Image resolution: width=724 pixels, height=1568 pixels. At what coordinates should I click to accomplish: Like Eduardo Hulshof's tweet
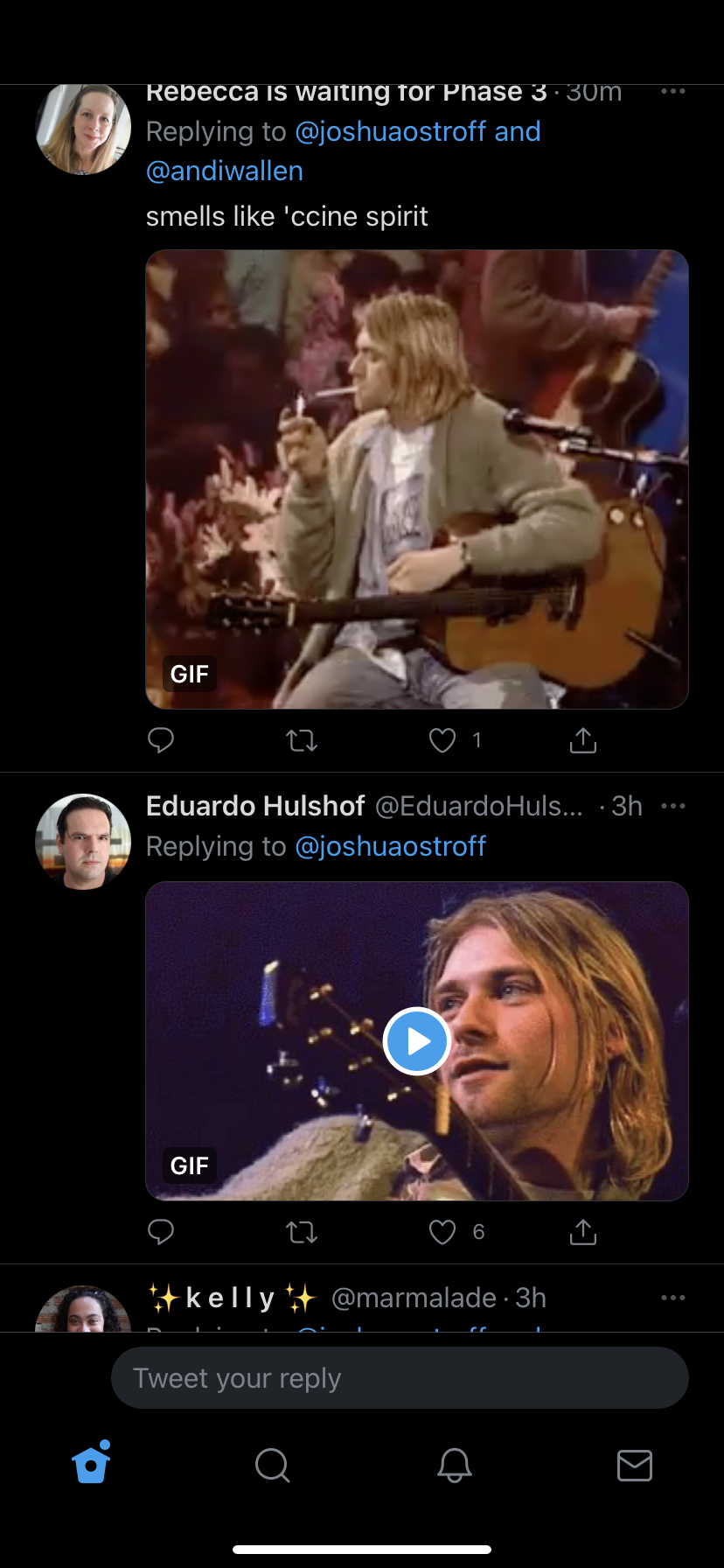click(x=442, y=1233)
